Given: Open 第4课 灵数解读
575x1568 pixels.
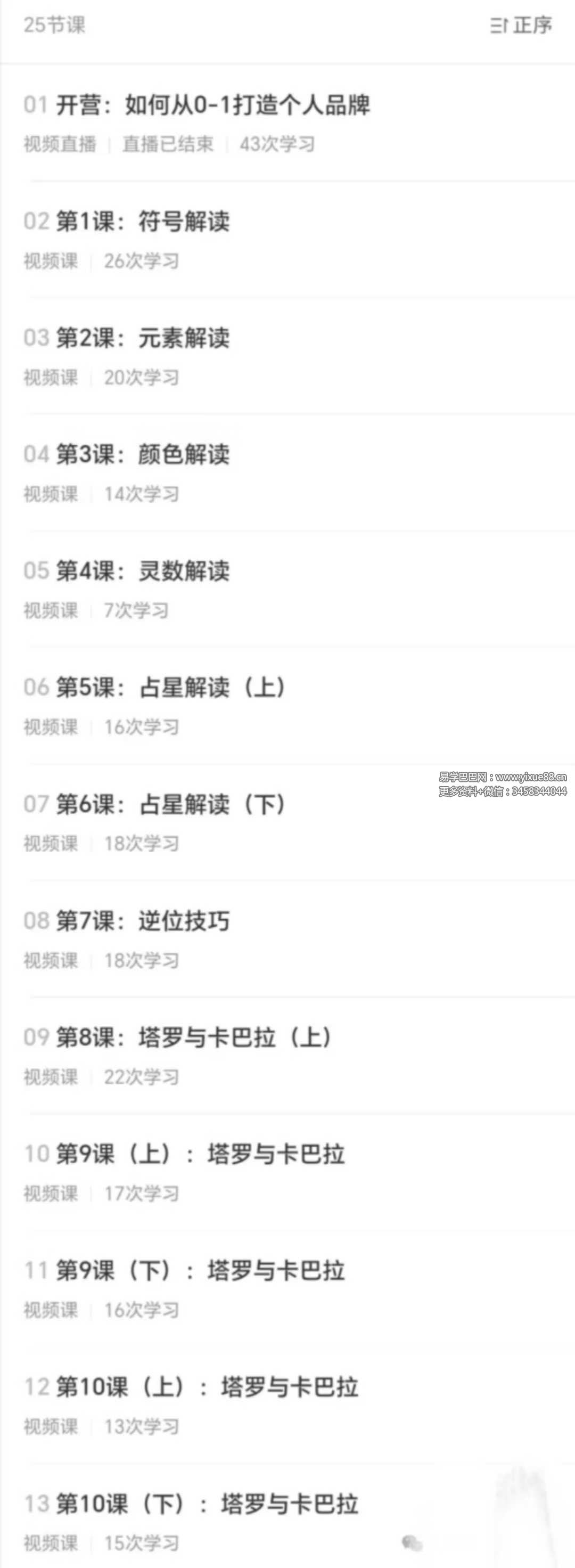Looking at the screenshot, I should click(143, 571).
